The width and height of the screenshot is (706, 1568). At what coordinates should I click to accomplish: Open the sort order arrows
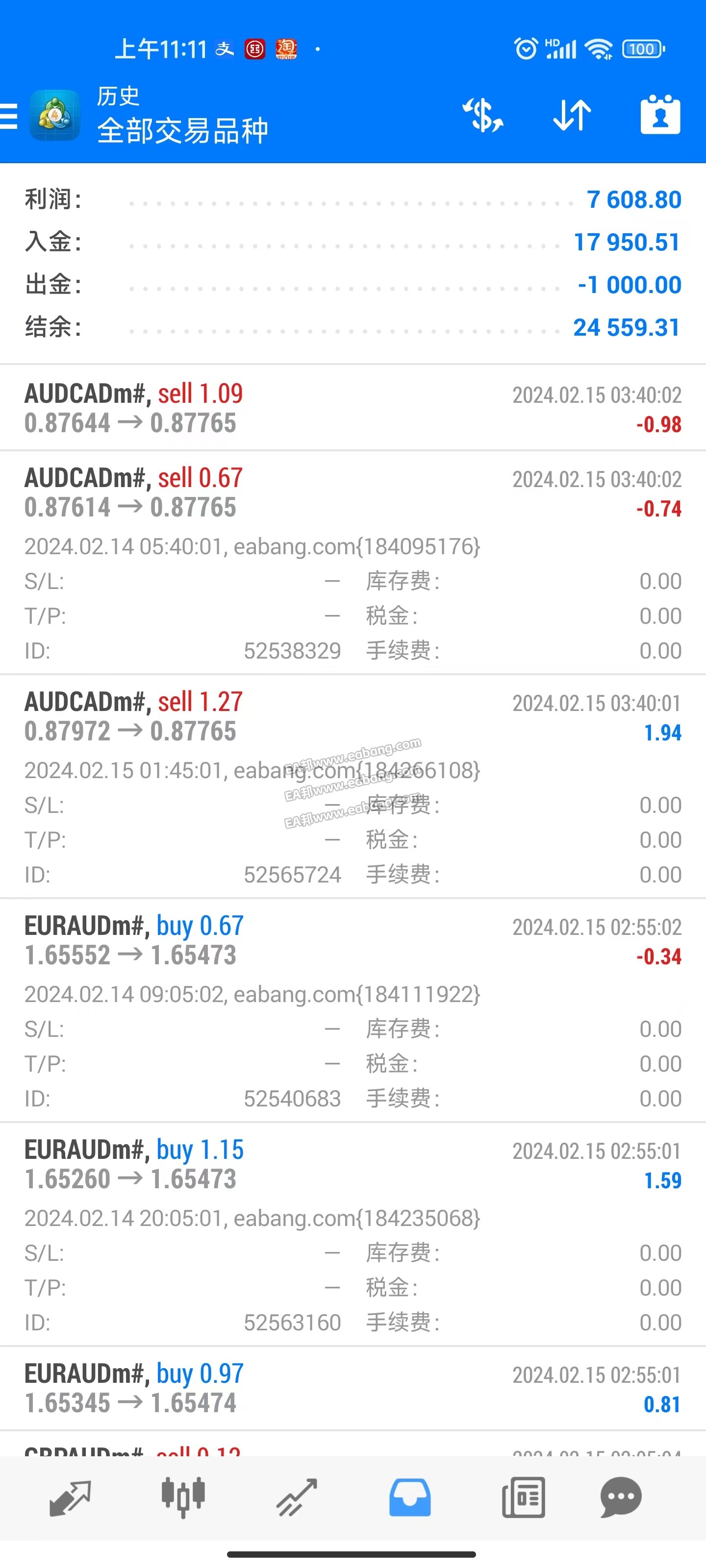pos(572,115)
